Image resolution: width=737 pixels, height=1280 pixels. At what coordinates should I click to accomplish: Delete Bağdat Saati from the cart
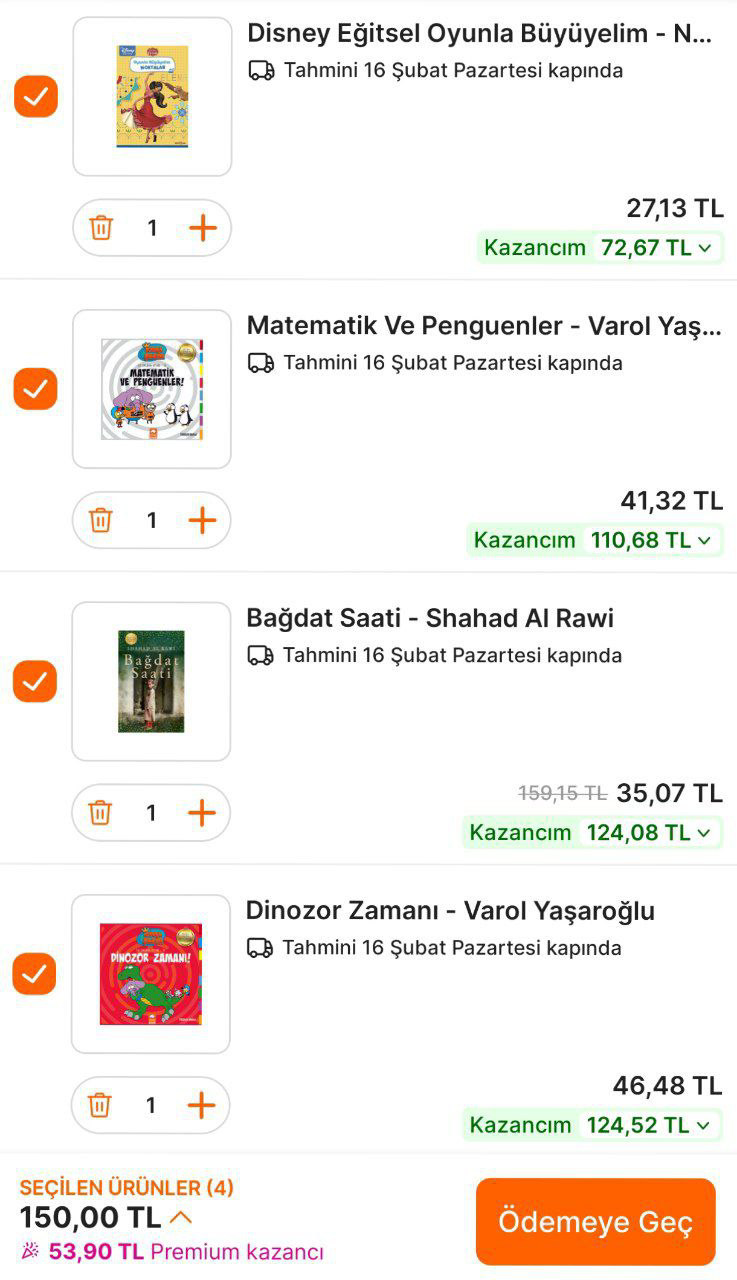tap(100, 813)
